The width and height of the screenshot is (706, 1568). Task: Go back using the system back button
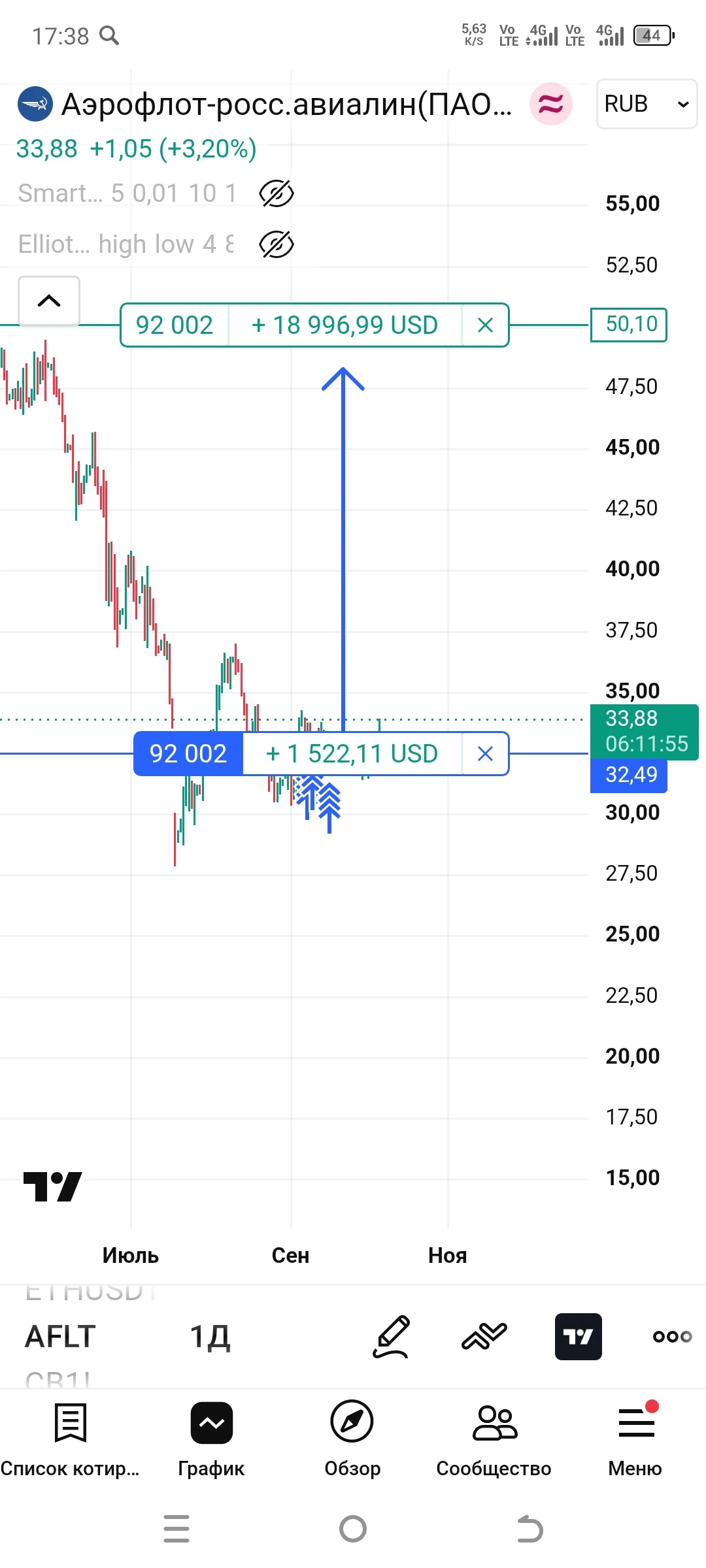pyautogui.click(x=529, y=1529)
